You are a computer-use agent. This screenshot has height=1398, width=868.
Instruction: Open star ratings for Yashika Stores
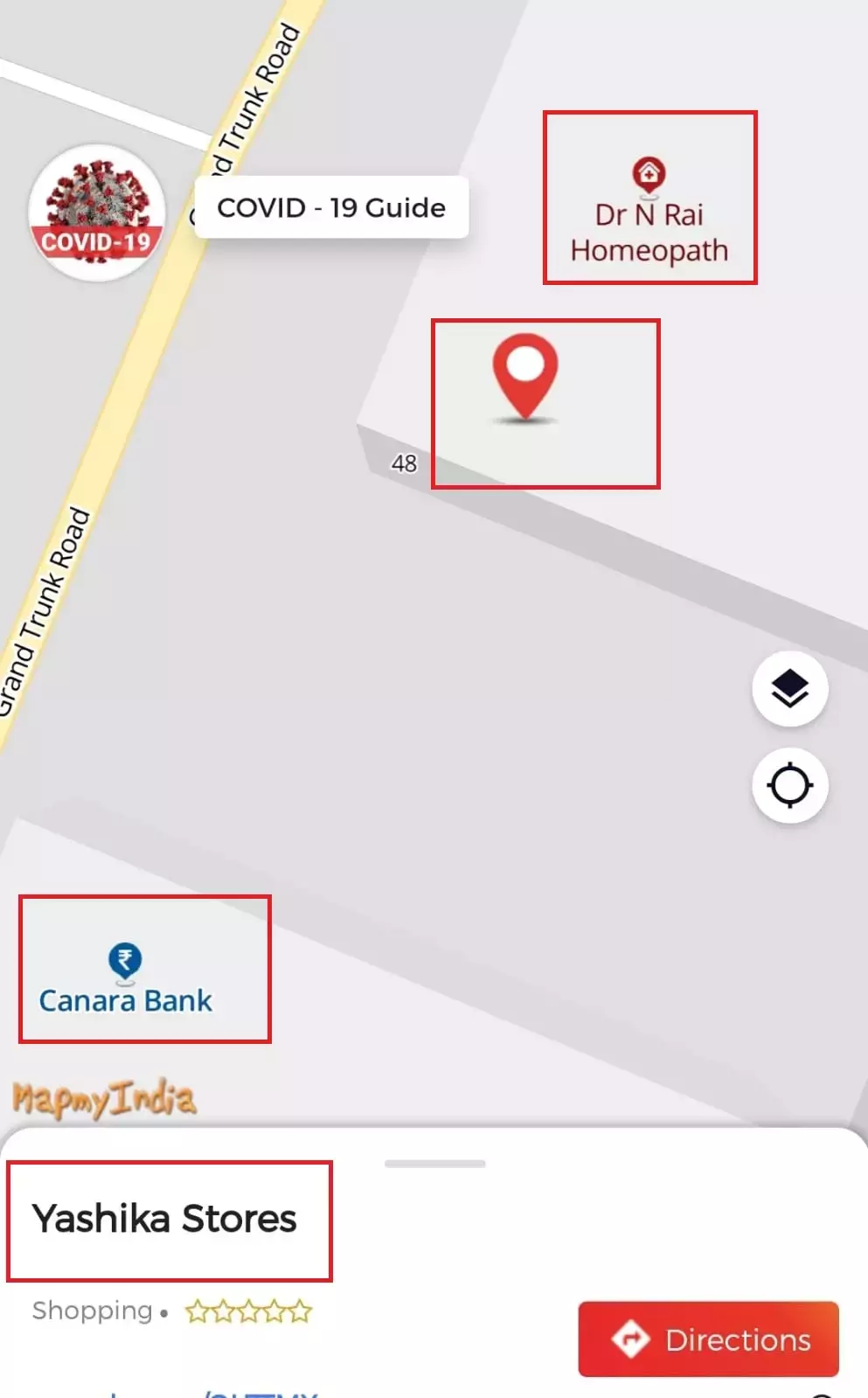tap(248, 1311)
